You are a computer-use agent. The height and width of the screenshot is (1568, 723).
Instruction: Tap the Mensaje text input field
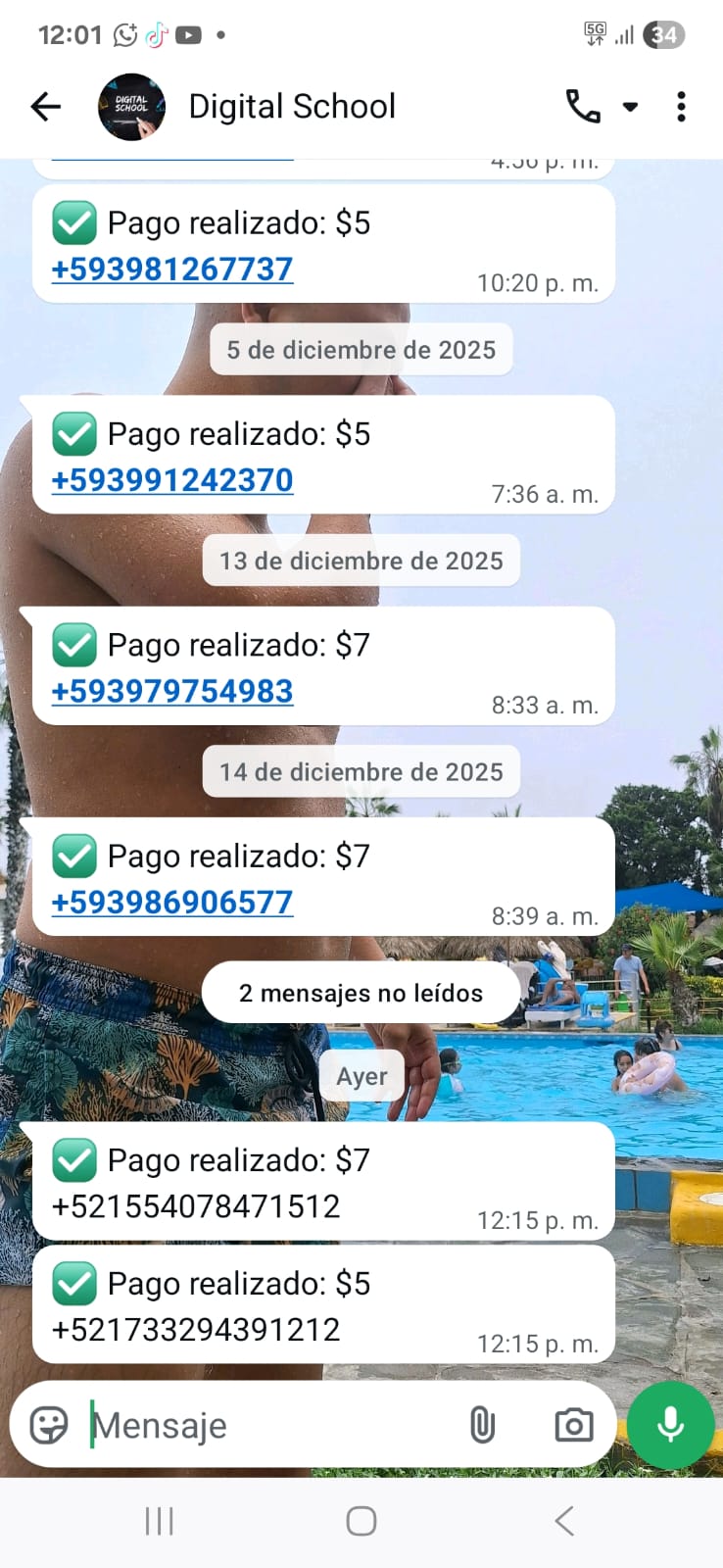click(196, 1425)
